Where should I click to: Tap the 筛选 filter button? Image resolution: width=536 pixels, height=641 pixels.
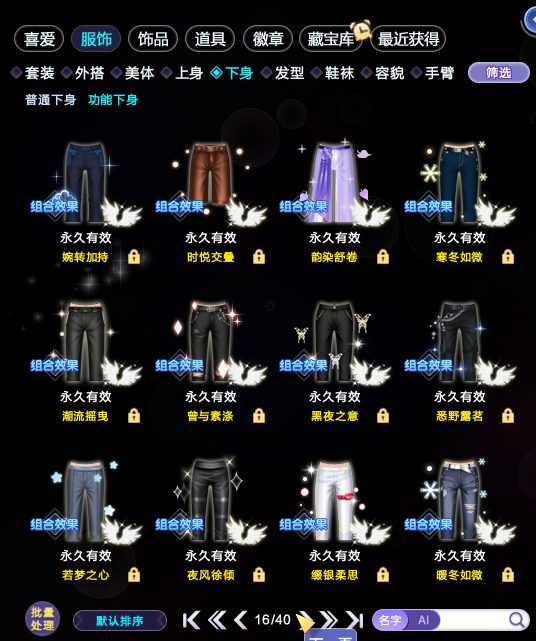pyautogui.click(x=498, y=73)
